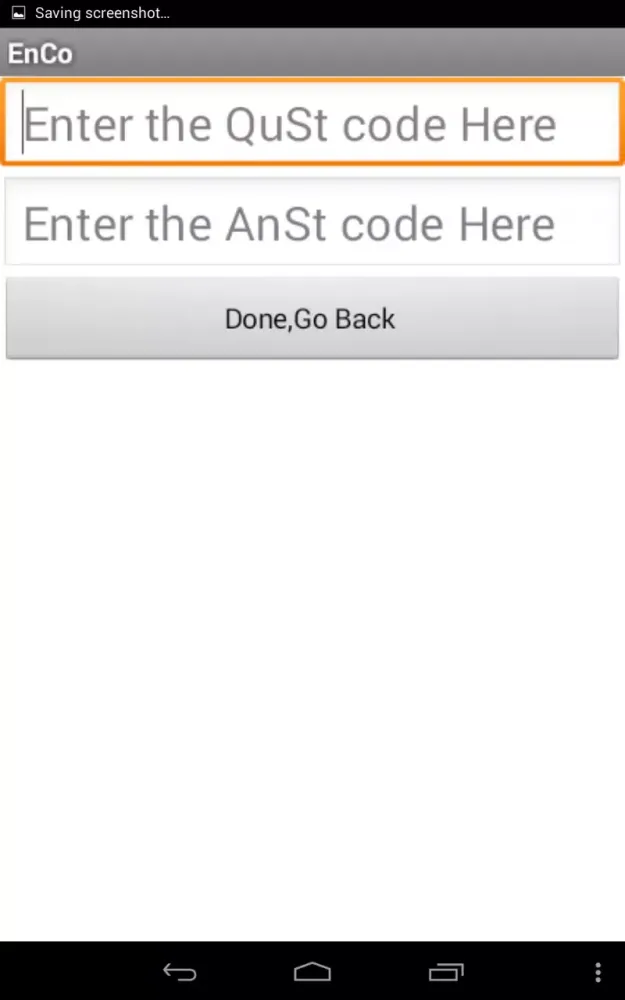This screenshot has height=1000, width=625.
Task: Go back with the system back button
Action: click(x=180, y=971)
